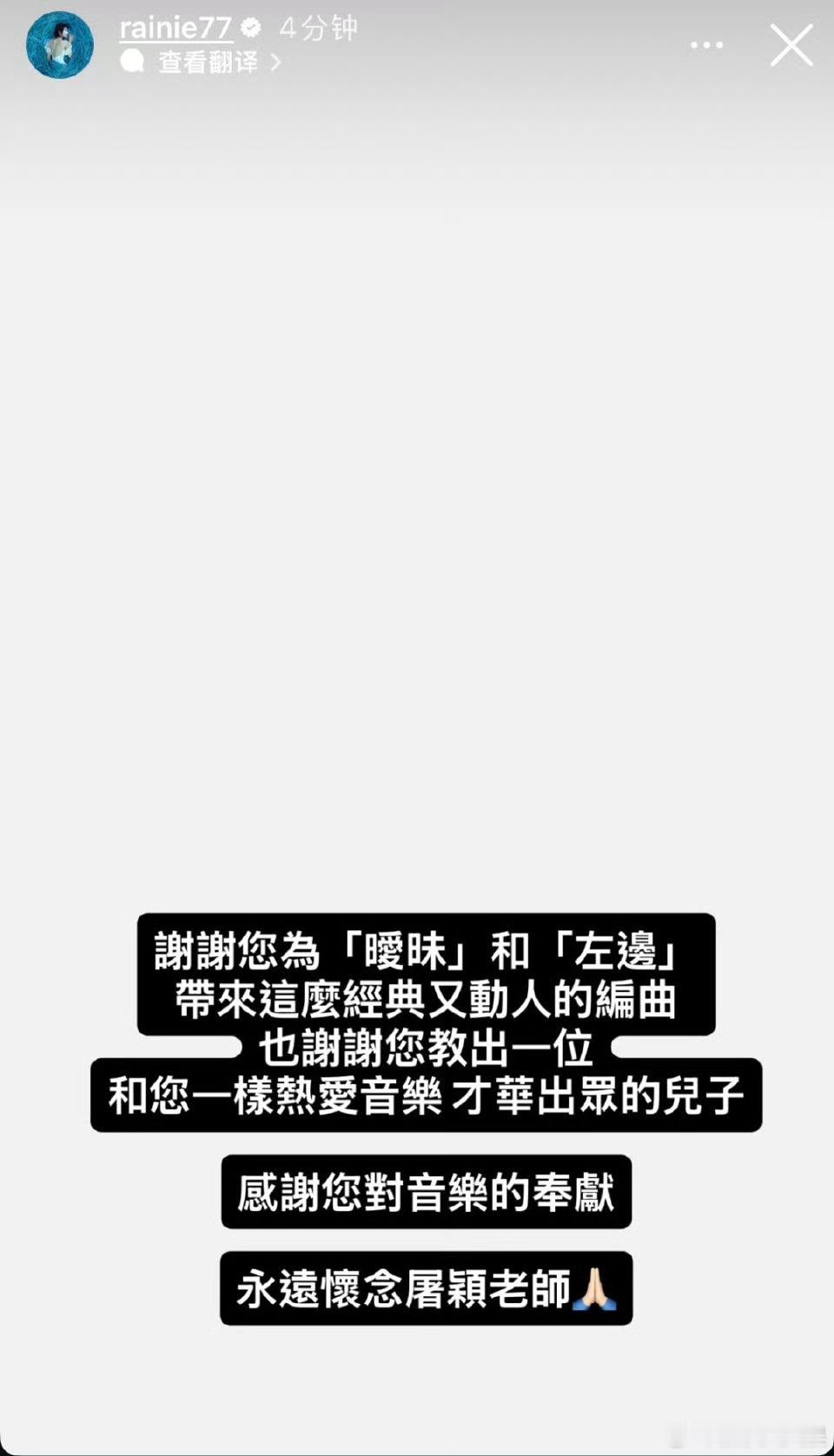The height and width of the screenshot is (1456, 834).
Task: Click the one-dot of the ellipsis menu icon
Action: [x=692, y=43]
